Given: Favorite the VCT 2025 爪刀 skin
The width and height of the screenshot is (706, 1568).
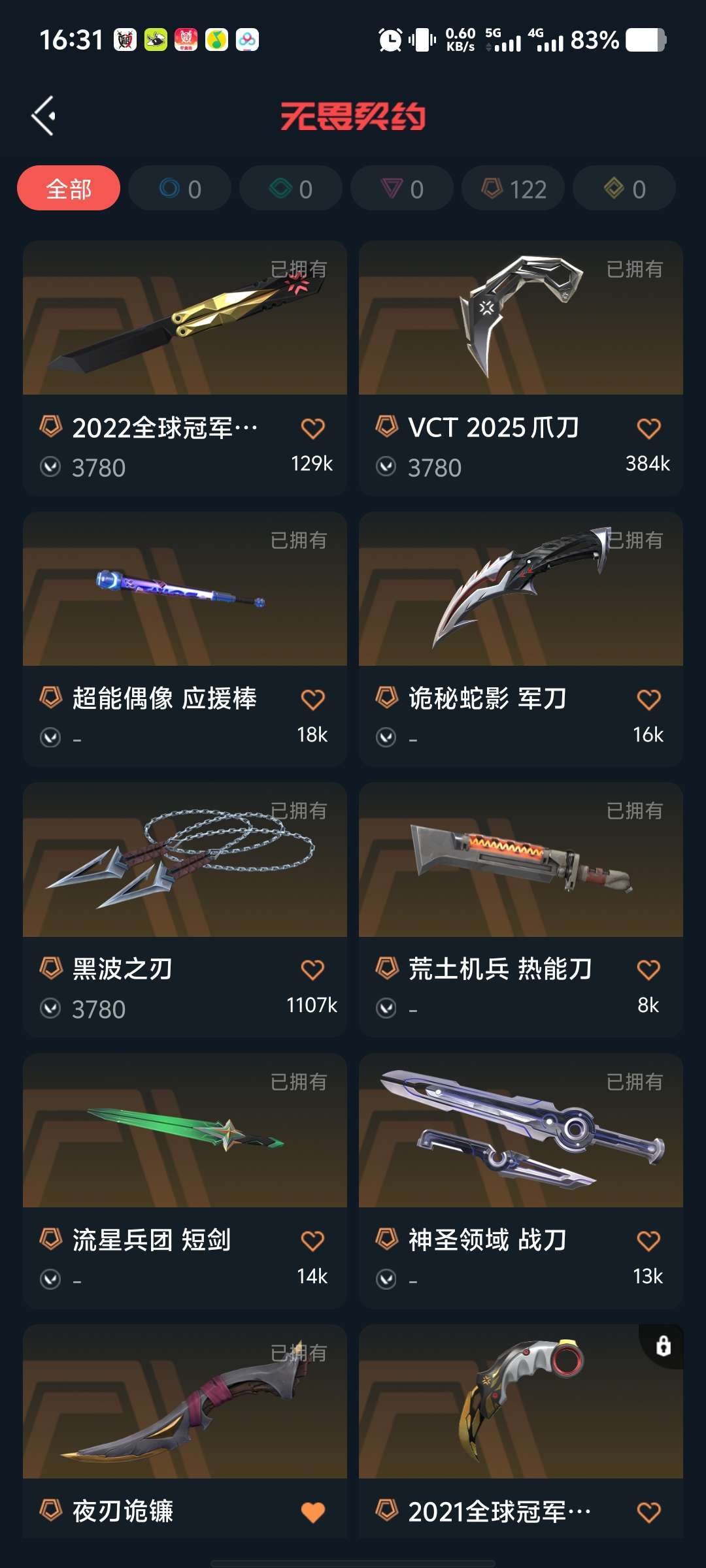Looking at the screenshot, I should 648,429.
